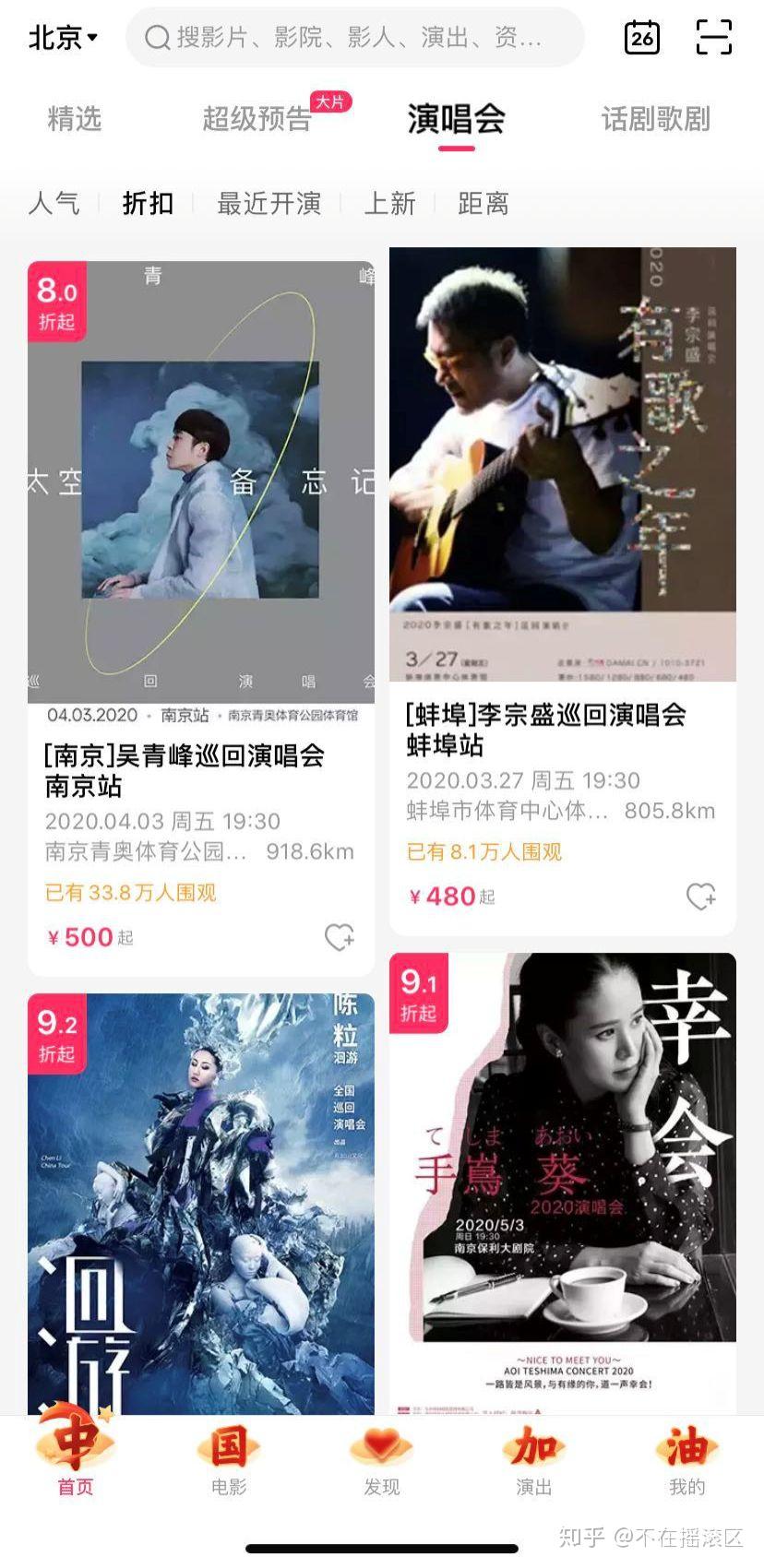
Task: Sort concerts by 距离
Action: click(481, 204)
